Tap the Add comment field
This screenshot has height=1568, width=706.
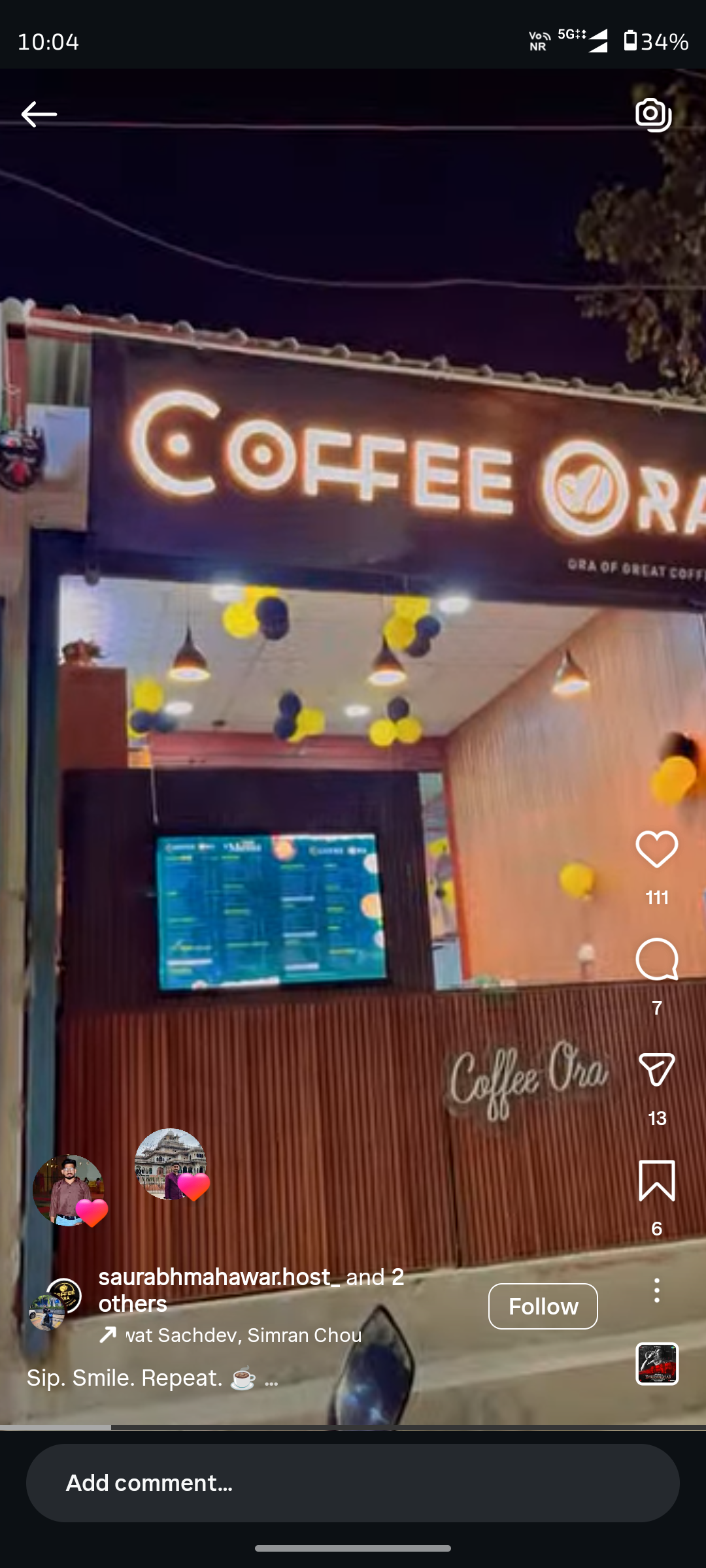click(353, 1483)
